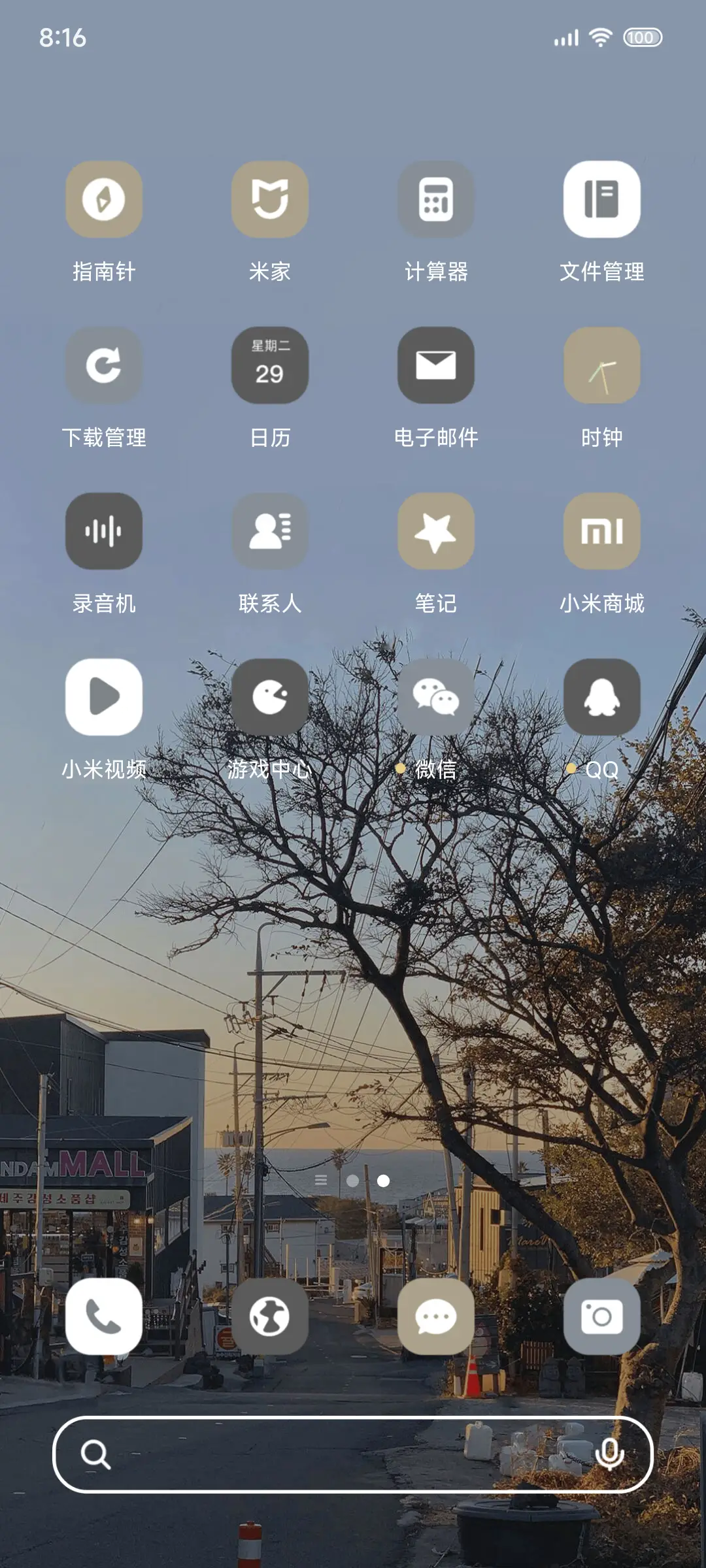Play videos in 小米视频
Image resolution: width=706 pixels, height=1568 pixels.
point(104,696)
